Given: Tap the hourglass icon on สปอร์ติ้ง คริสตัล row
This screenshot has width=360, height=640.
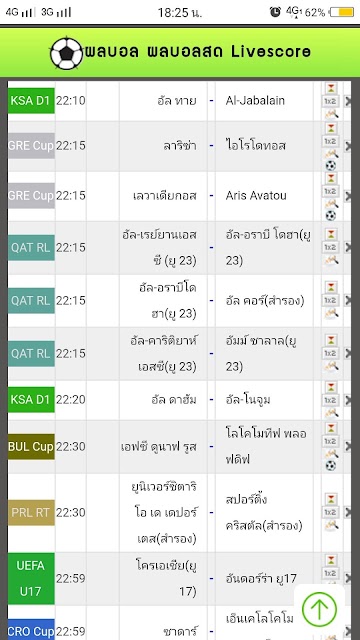Looking at the screenshot, I should 331,500.
